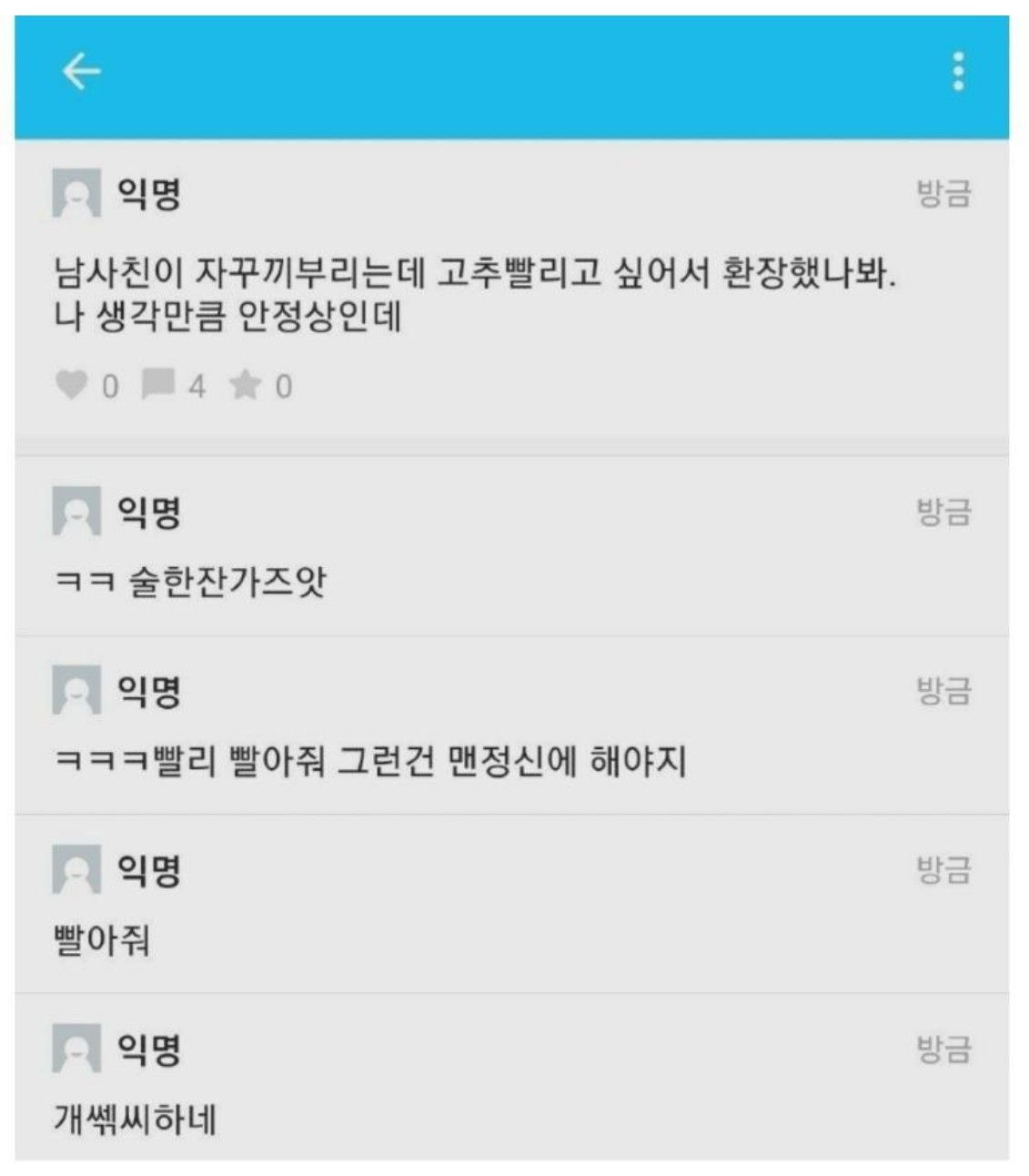Go back with the arrow icon
Viewport: 1029px width, 1176px height.
pos(81,71)
